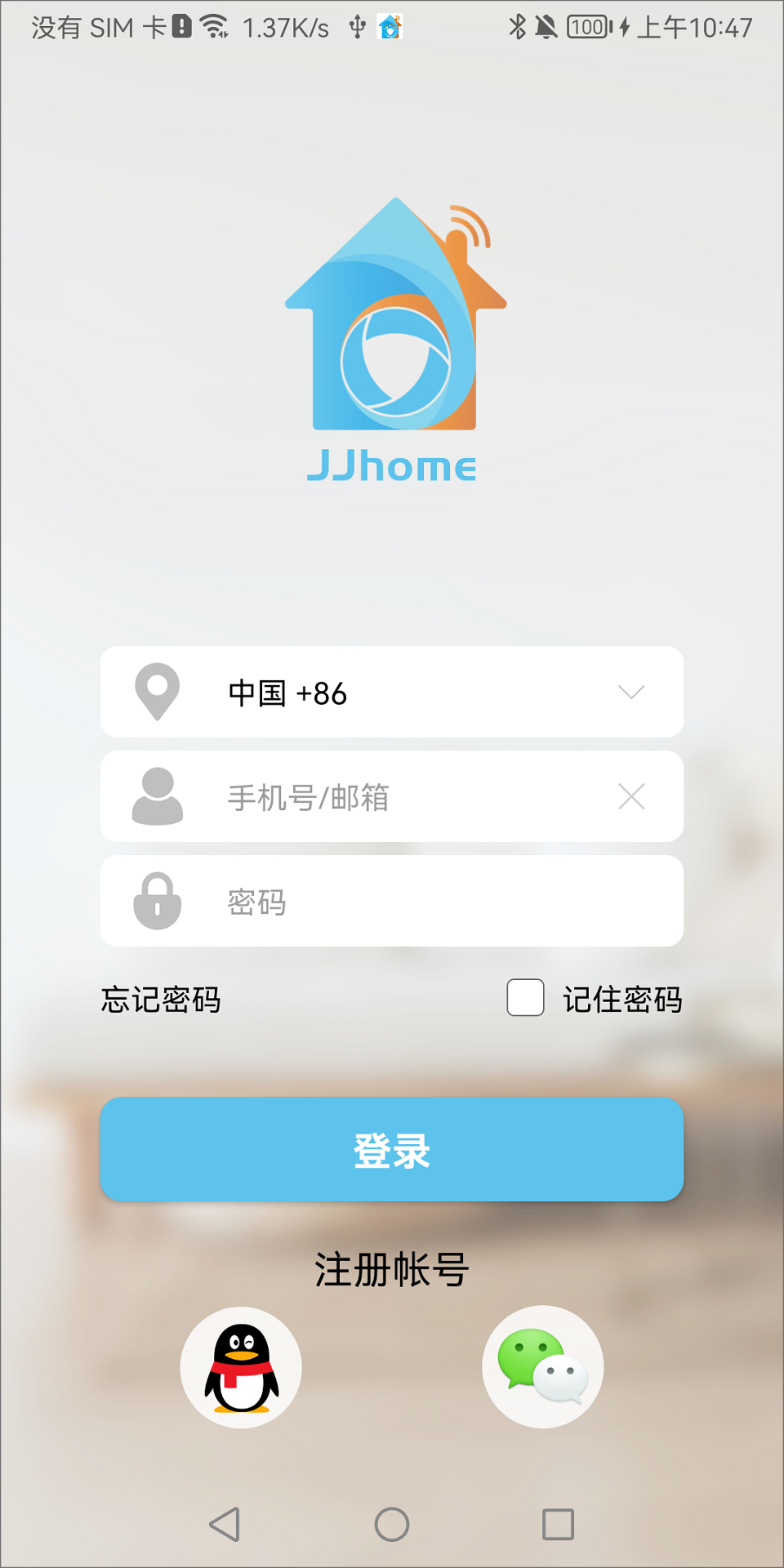The width and height of the screenshot is (784, 1568).
Task: Go to 注册帐号 account registration
Action: [x=391, y=1268]
